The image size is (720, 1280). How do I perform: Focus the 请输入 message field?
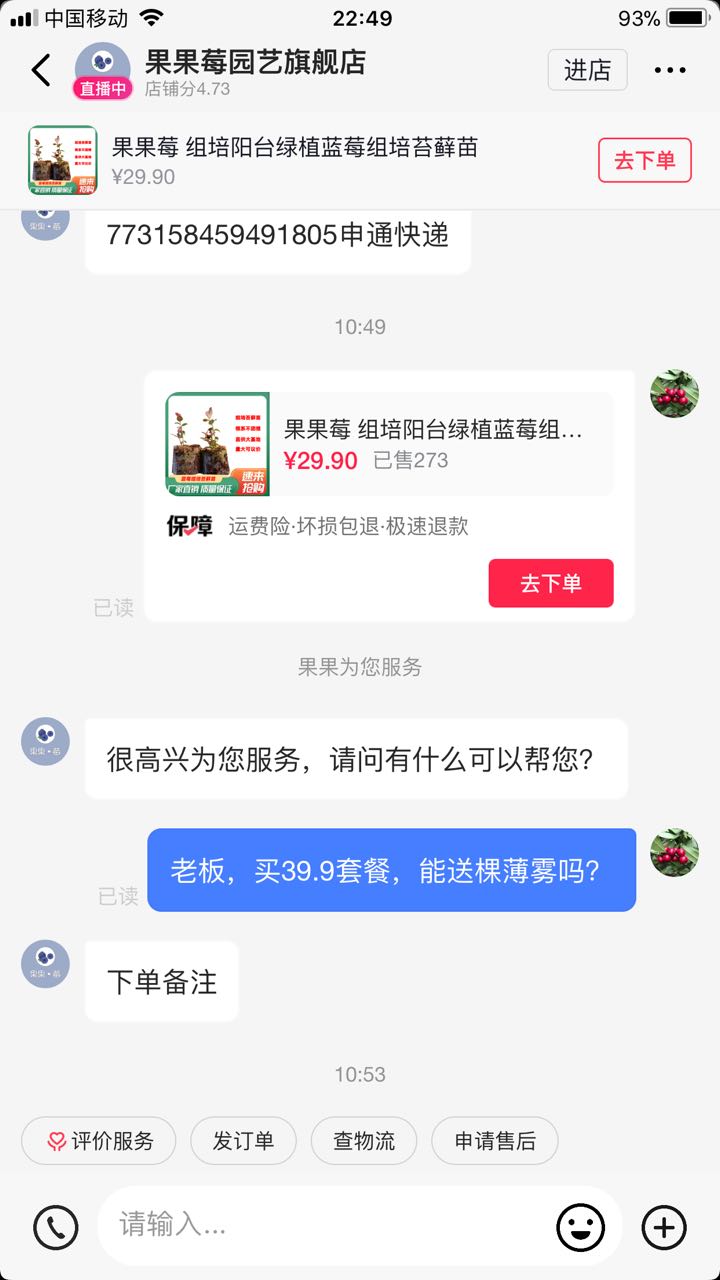pyautogui.click(x=325, y=1226)
